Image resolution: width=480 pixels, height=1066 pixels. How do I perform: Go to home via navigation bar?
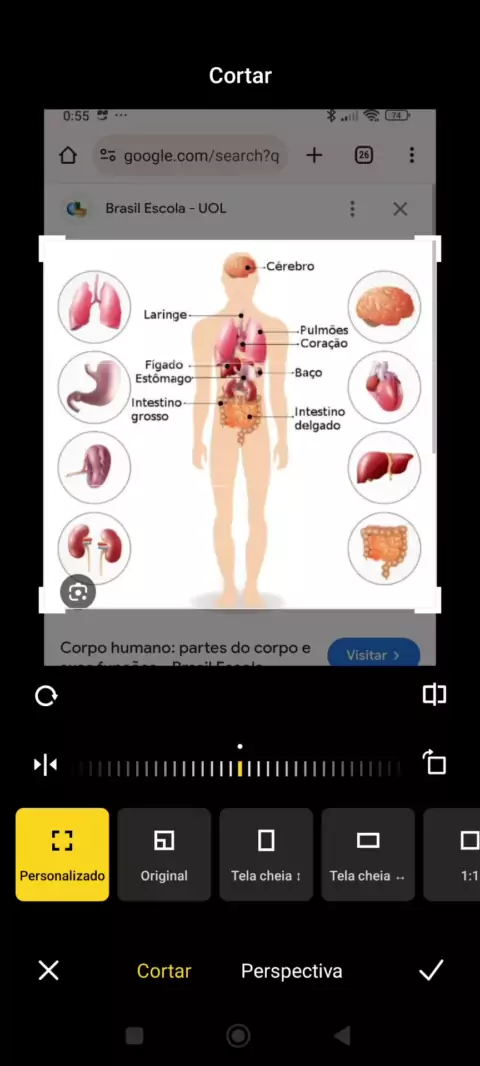click(239, 1036)
